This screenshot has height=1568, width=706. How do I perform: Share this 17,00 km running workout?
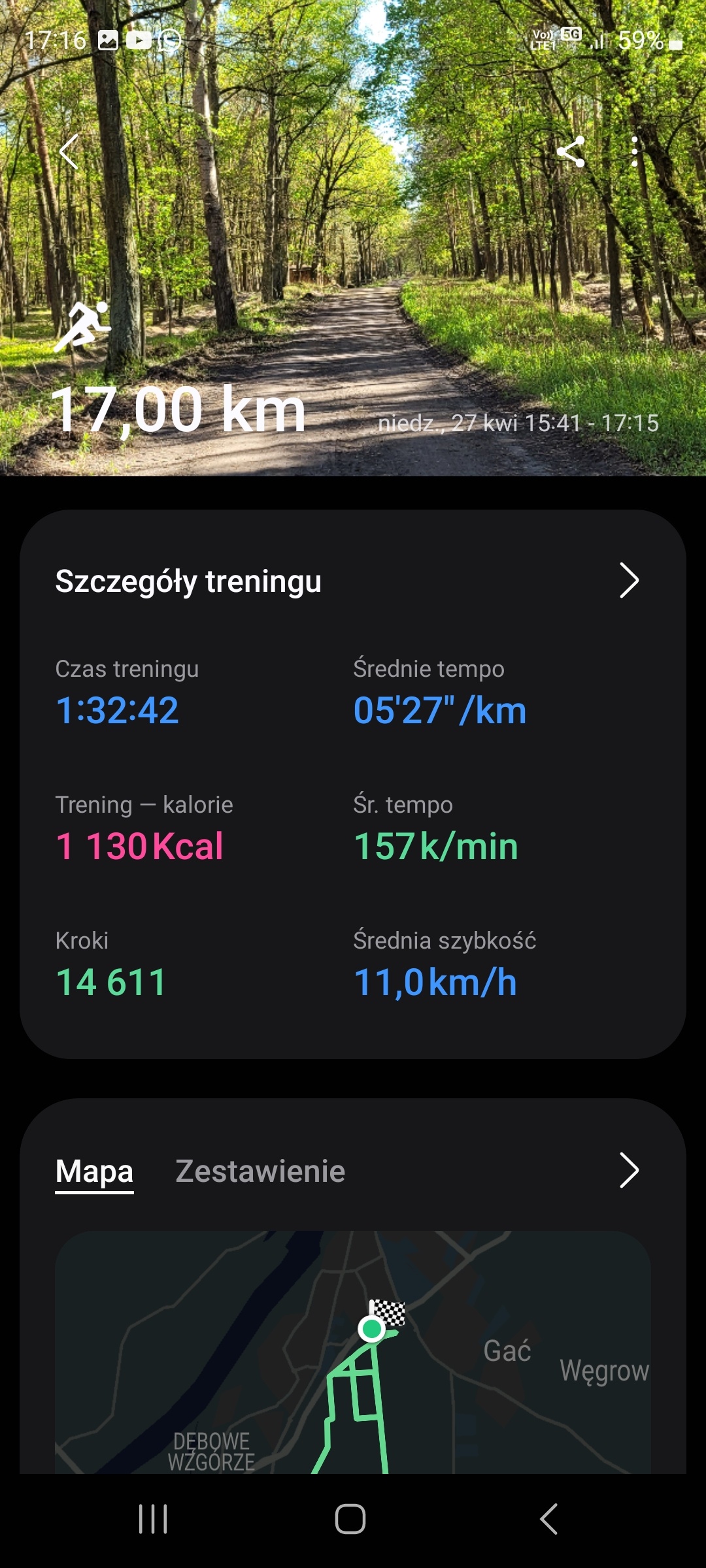[x=571, y=152]
